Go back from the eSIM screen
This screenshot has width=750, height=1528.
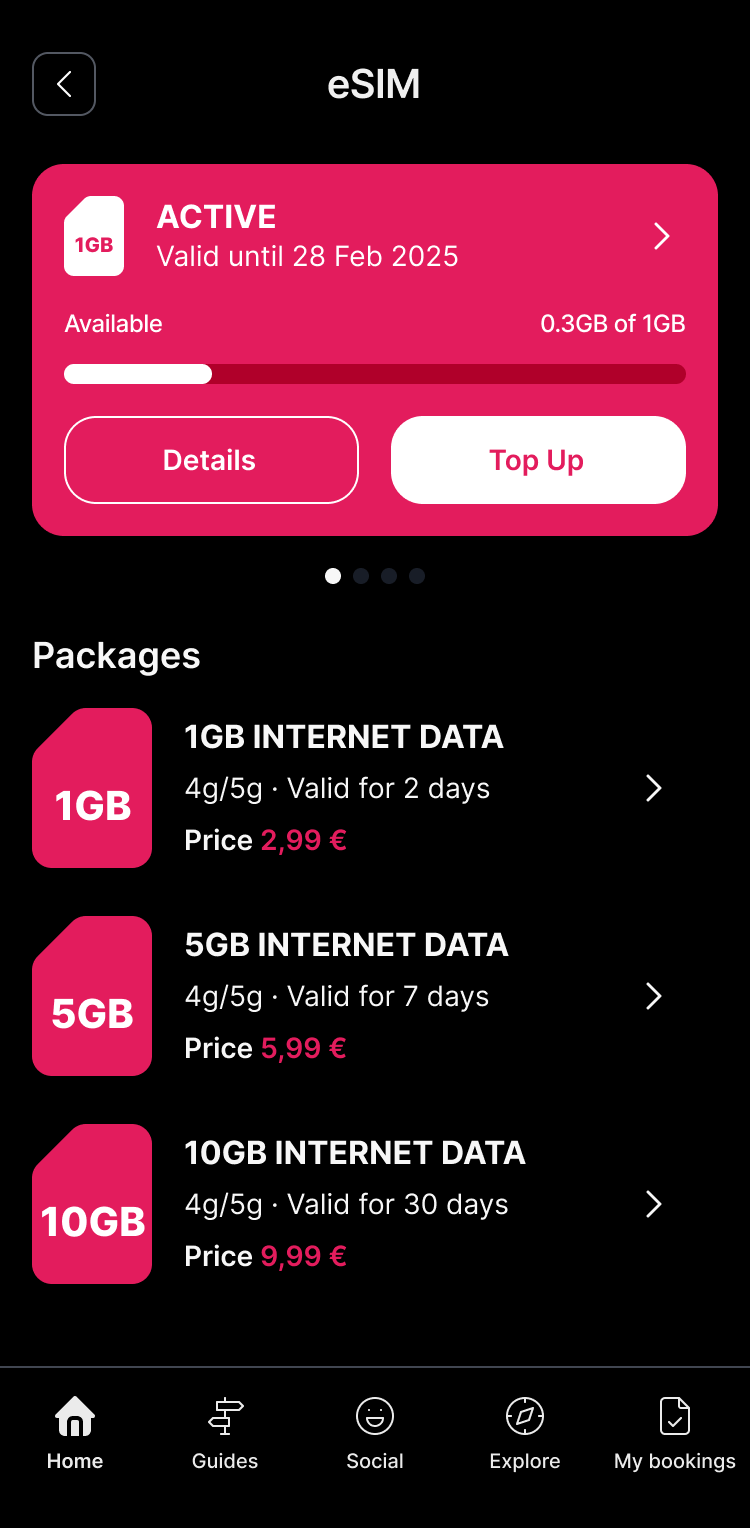pyautogui.click(x=64, y=84)
